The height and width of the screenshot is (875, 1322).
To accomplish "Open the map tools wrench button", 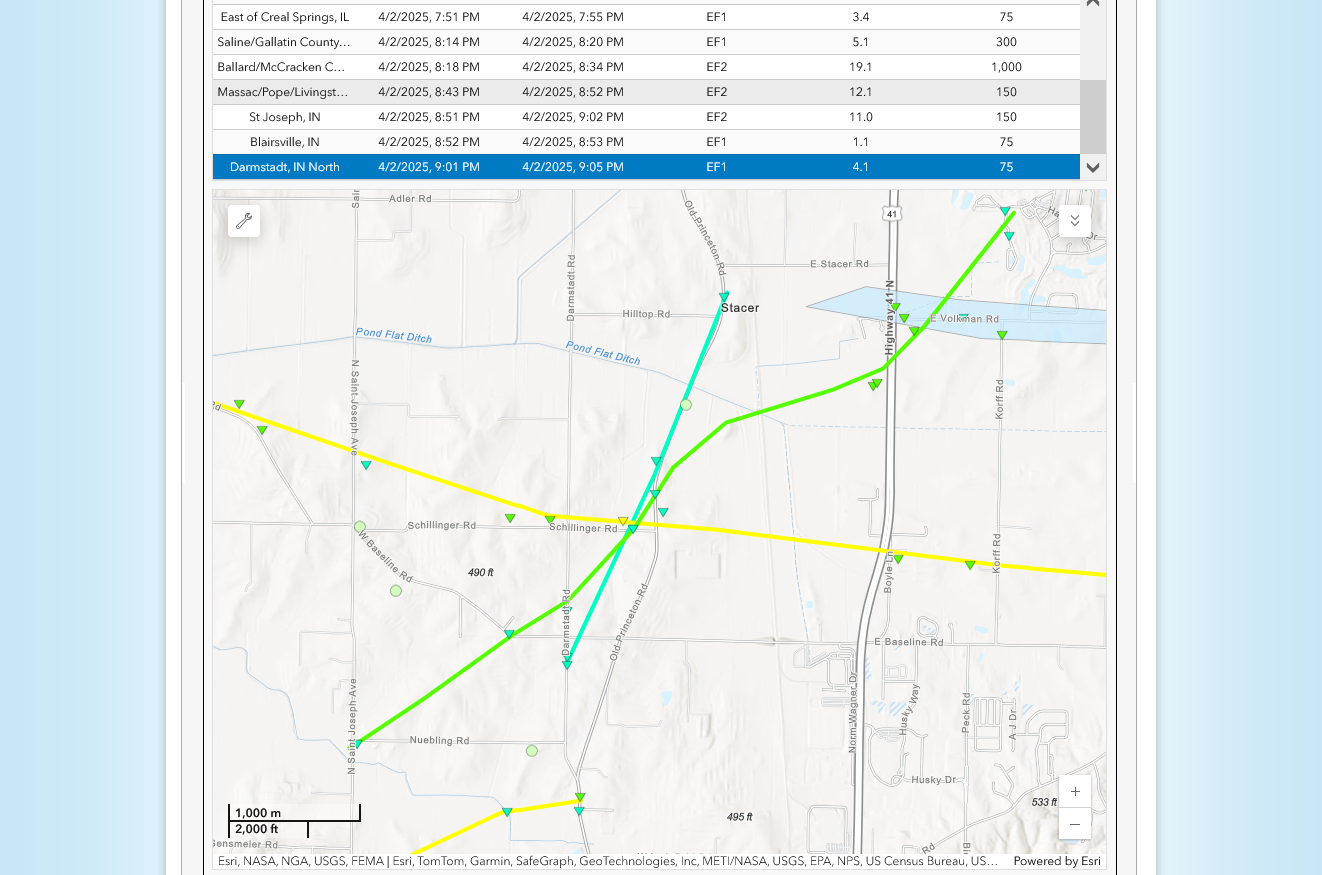I will [x=244, y=221].
